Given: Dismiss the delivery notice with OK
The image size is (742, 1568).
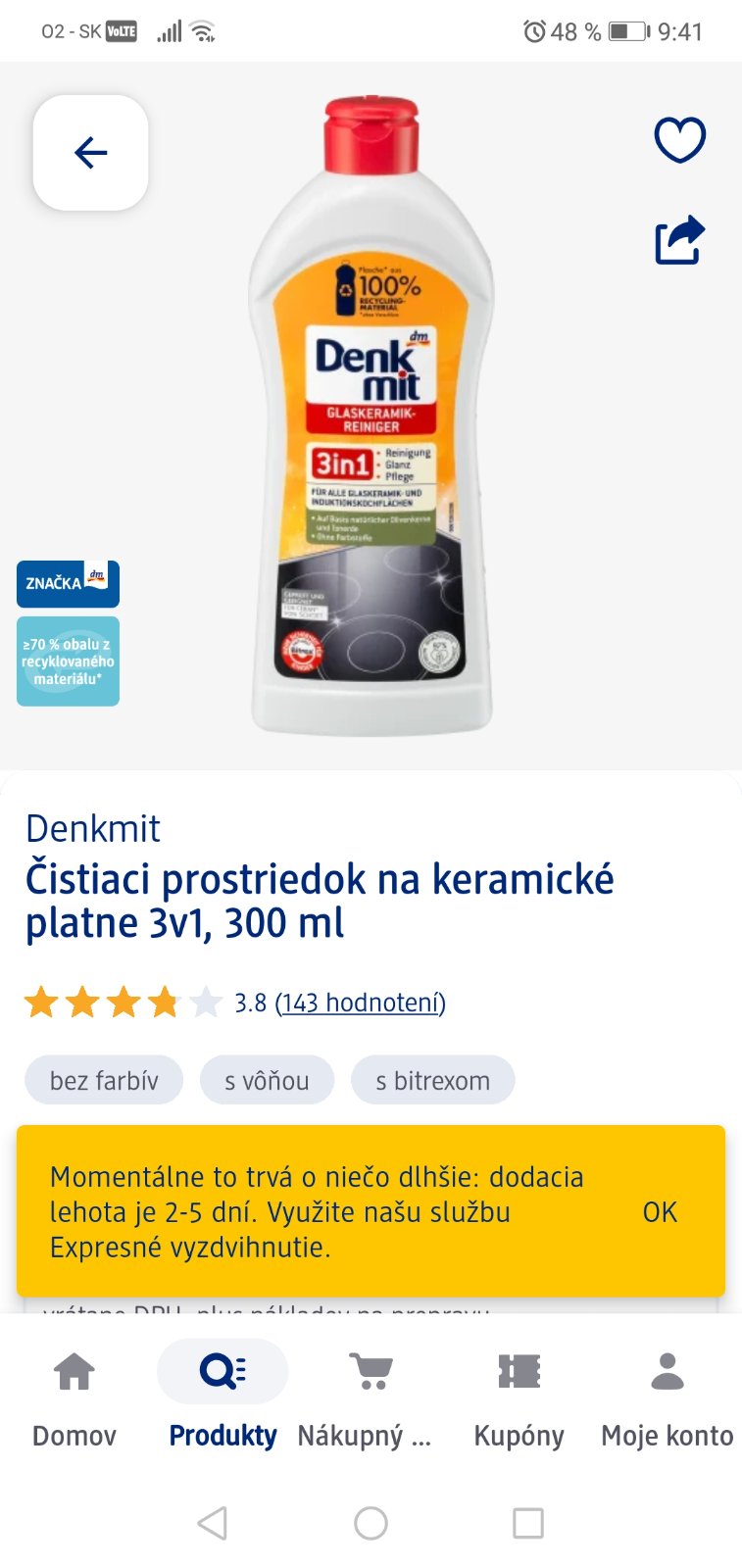Looking at the screenshot, I should point(660,1212).
